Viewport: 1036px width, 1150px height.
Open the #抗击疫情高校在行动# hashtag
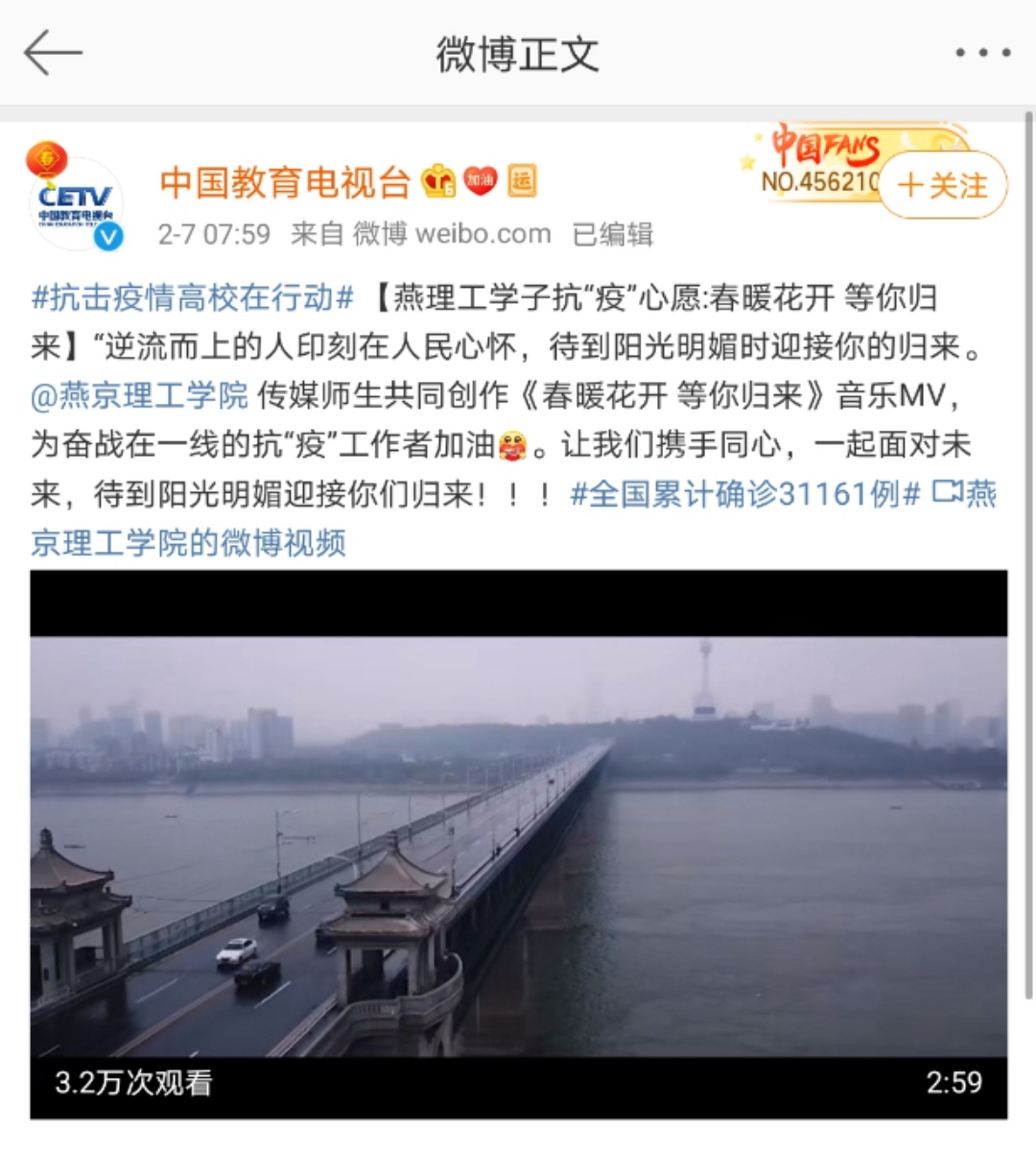pos(193,297)
